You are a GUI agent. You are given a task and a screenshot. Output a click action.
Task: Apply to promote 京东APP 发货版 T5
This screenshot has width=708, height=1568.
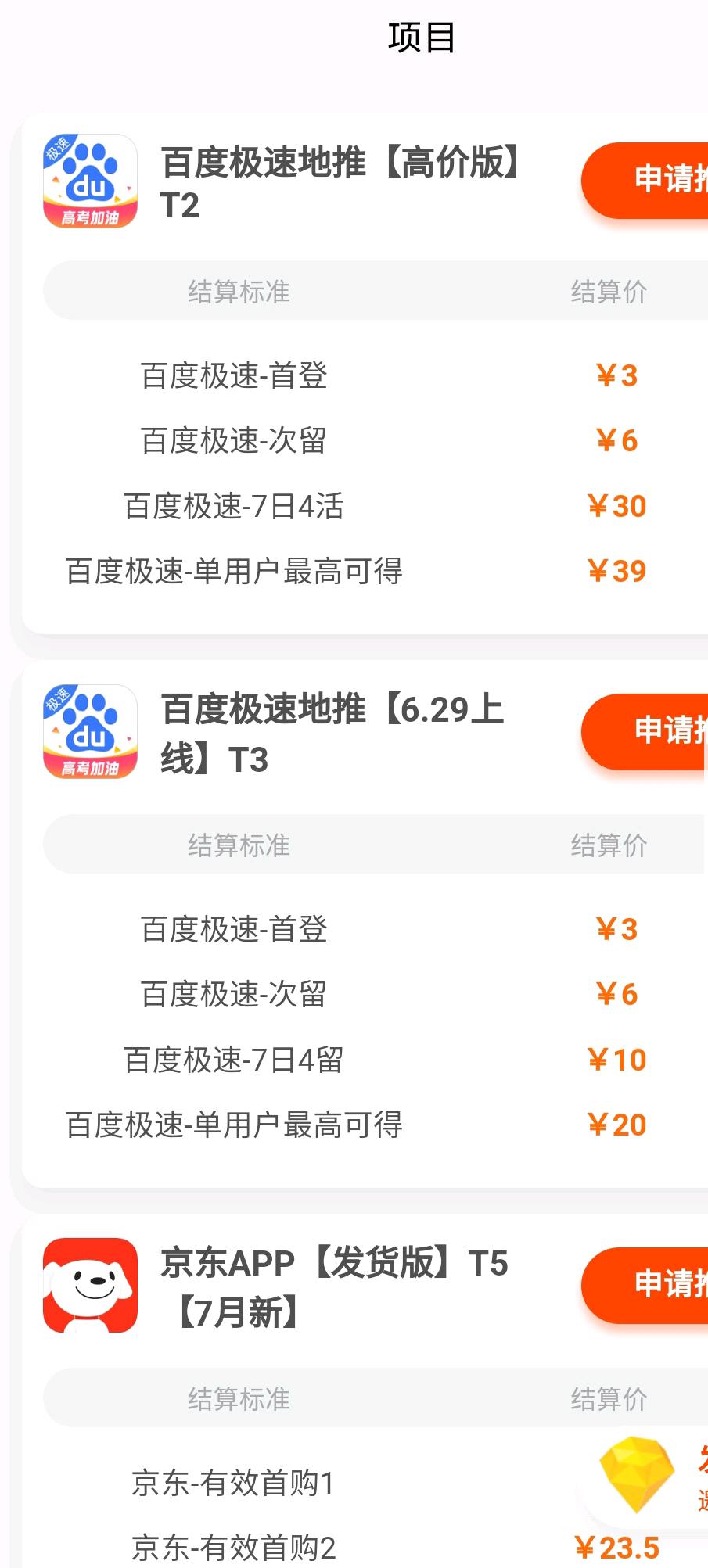click(645, 1285)
